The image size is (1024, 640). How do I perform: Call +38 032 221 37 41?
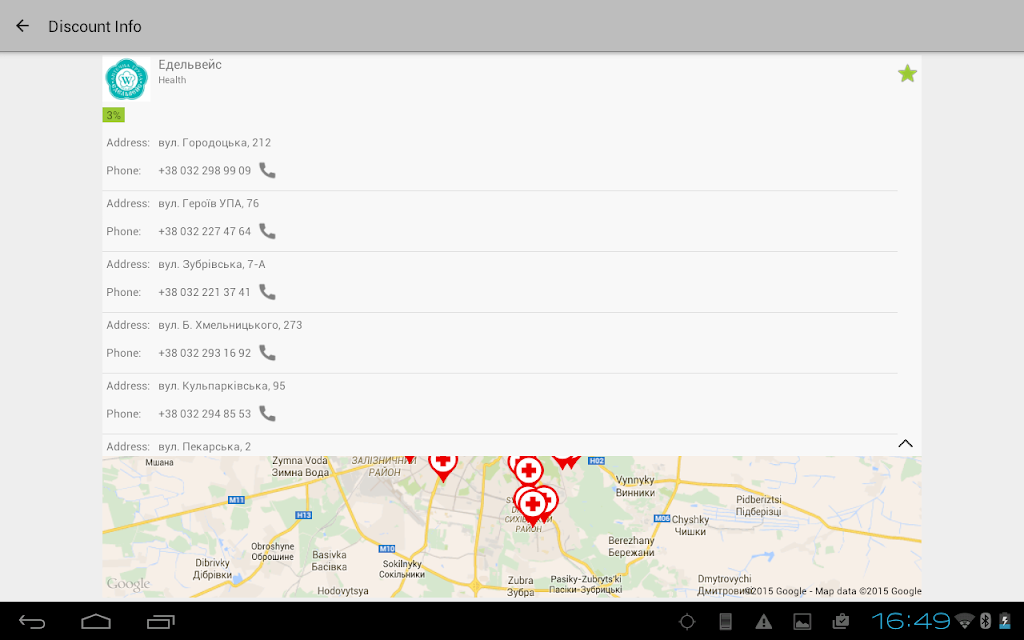click(267, 292)
